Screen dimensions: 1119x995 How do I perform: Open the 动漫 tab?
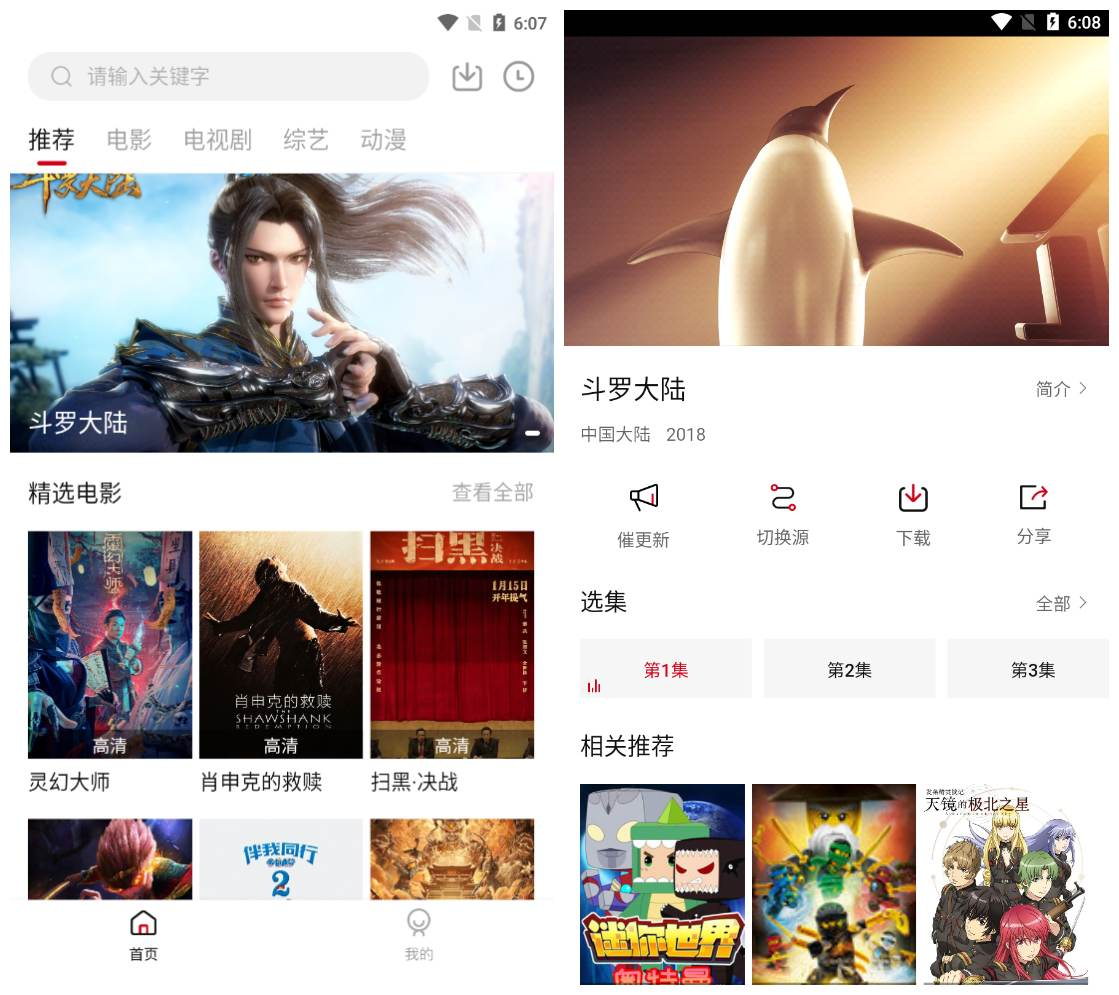tap(383, 140)
